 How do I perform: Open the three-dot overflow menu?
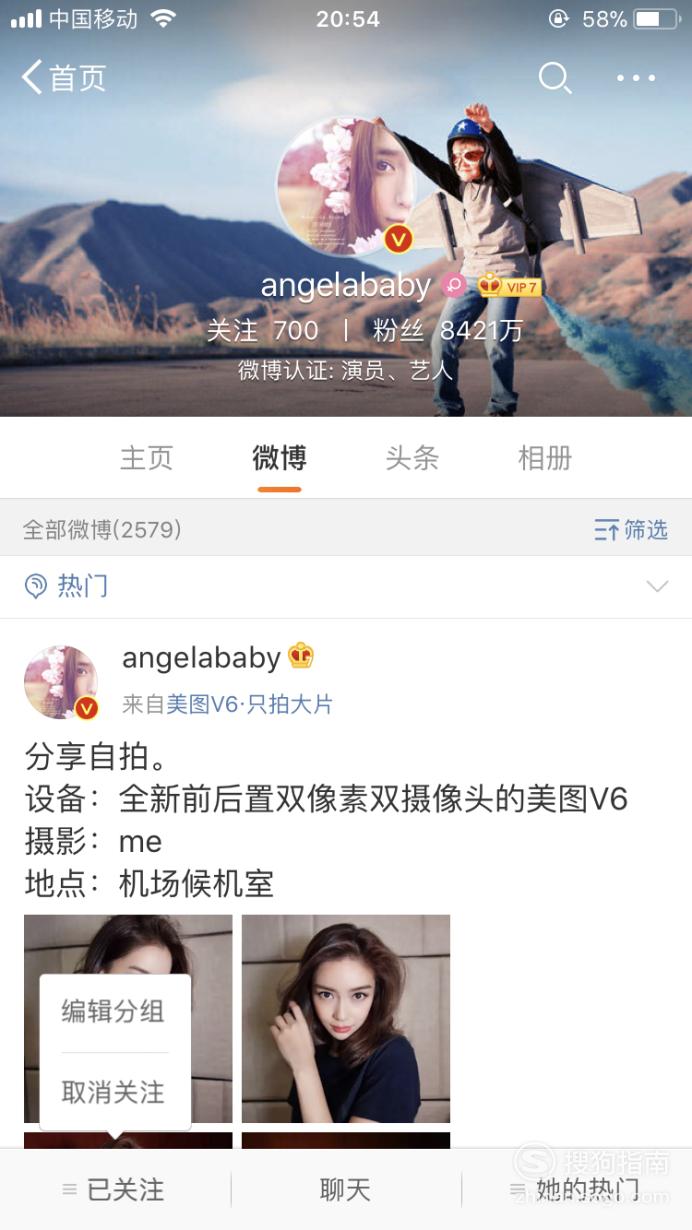click(x=636, y=78)
